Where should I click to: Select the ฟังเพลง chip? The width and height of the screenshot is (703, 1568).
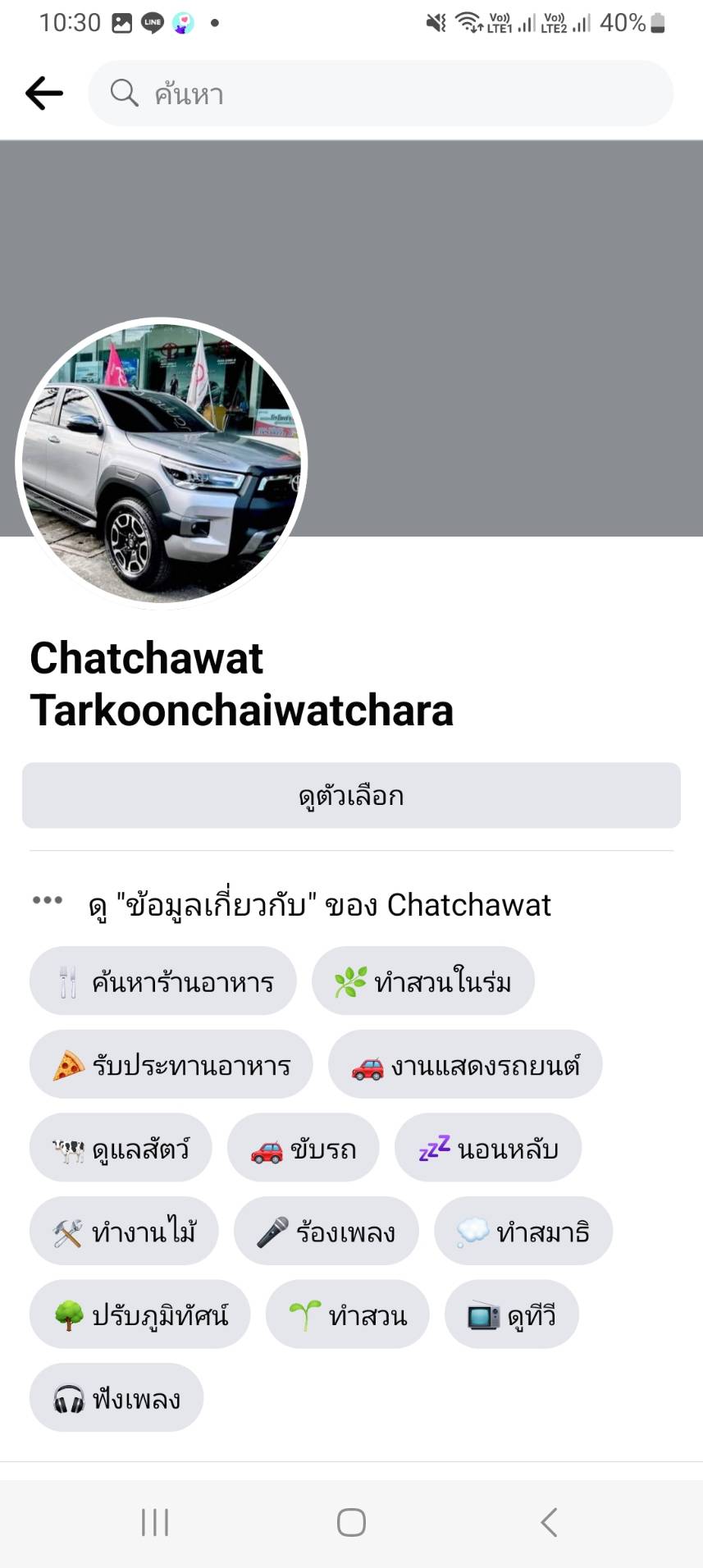pyautogui.click(x=116, y=1398)
